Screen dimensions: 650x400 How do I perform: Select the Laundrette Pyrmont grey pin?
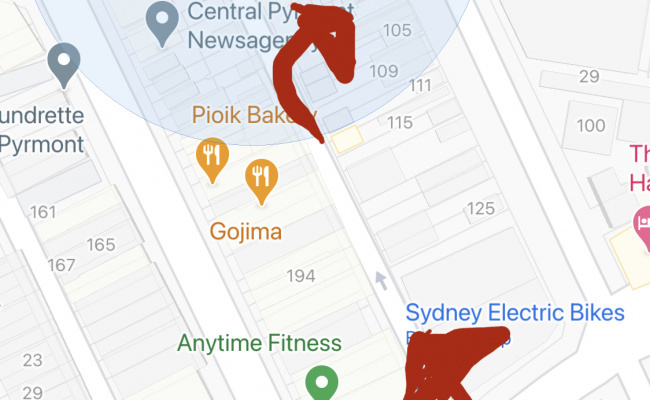tap(64, 64)
